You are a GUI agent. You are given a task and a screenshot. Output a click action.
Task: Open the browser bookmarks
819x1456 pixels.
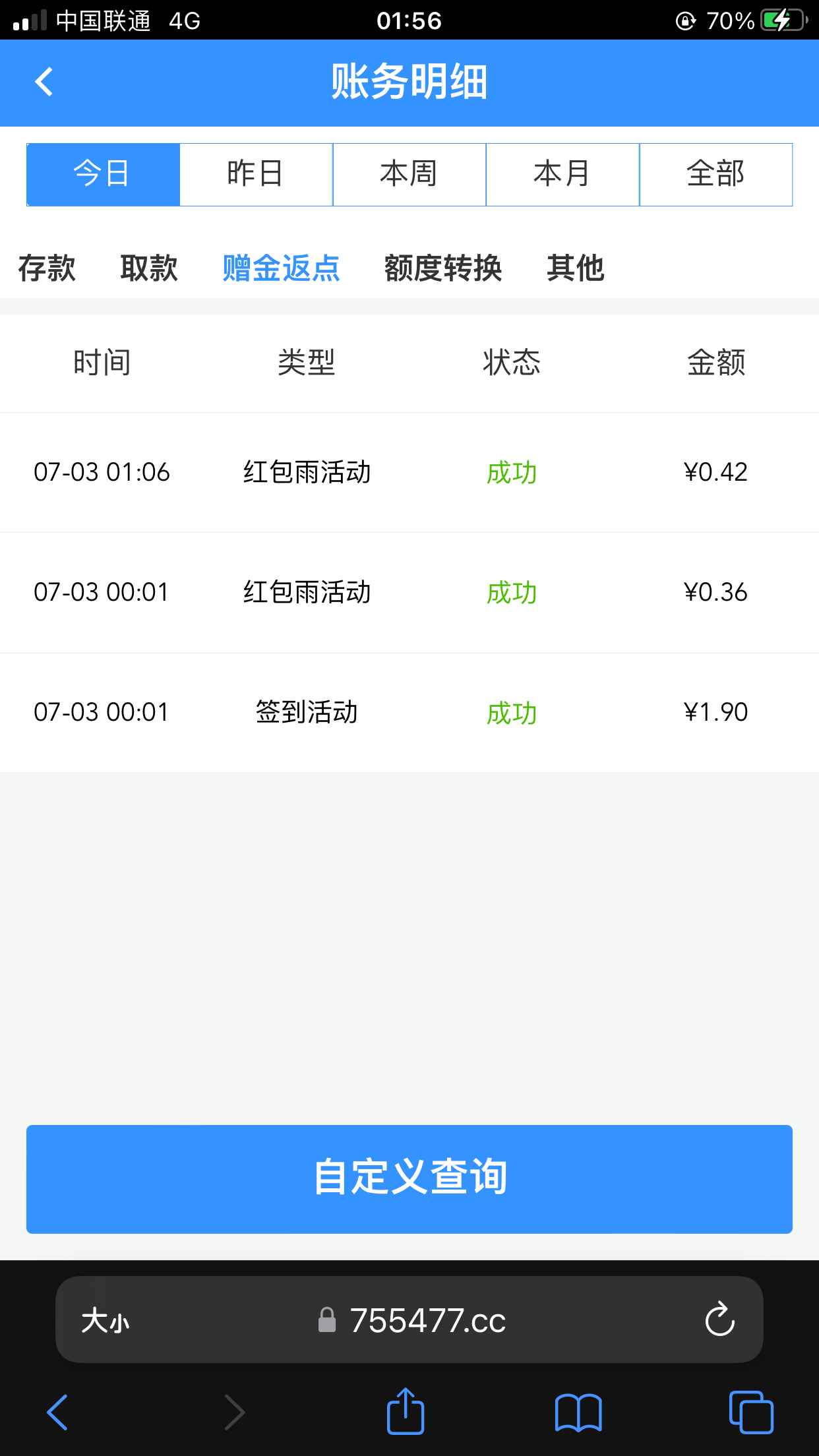tap(578, 1412)
